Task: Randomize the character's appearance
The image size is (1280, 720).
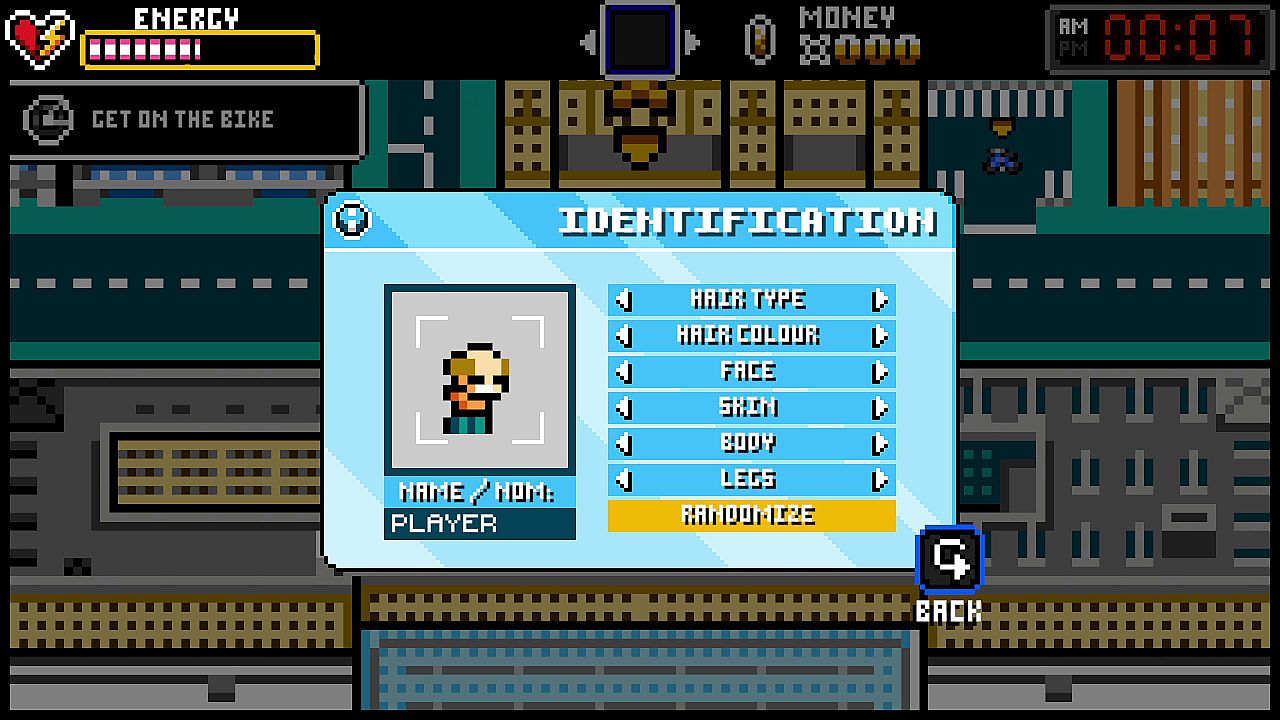Action: pos(751,516)
